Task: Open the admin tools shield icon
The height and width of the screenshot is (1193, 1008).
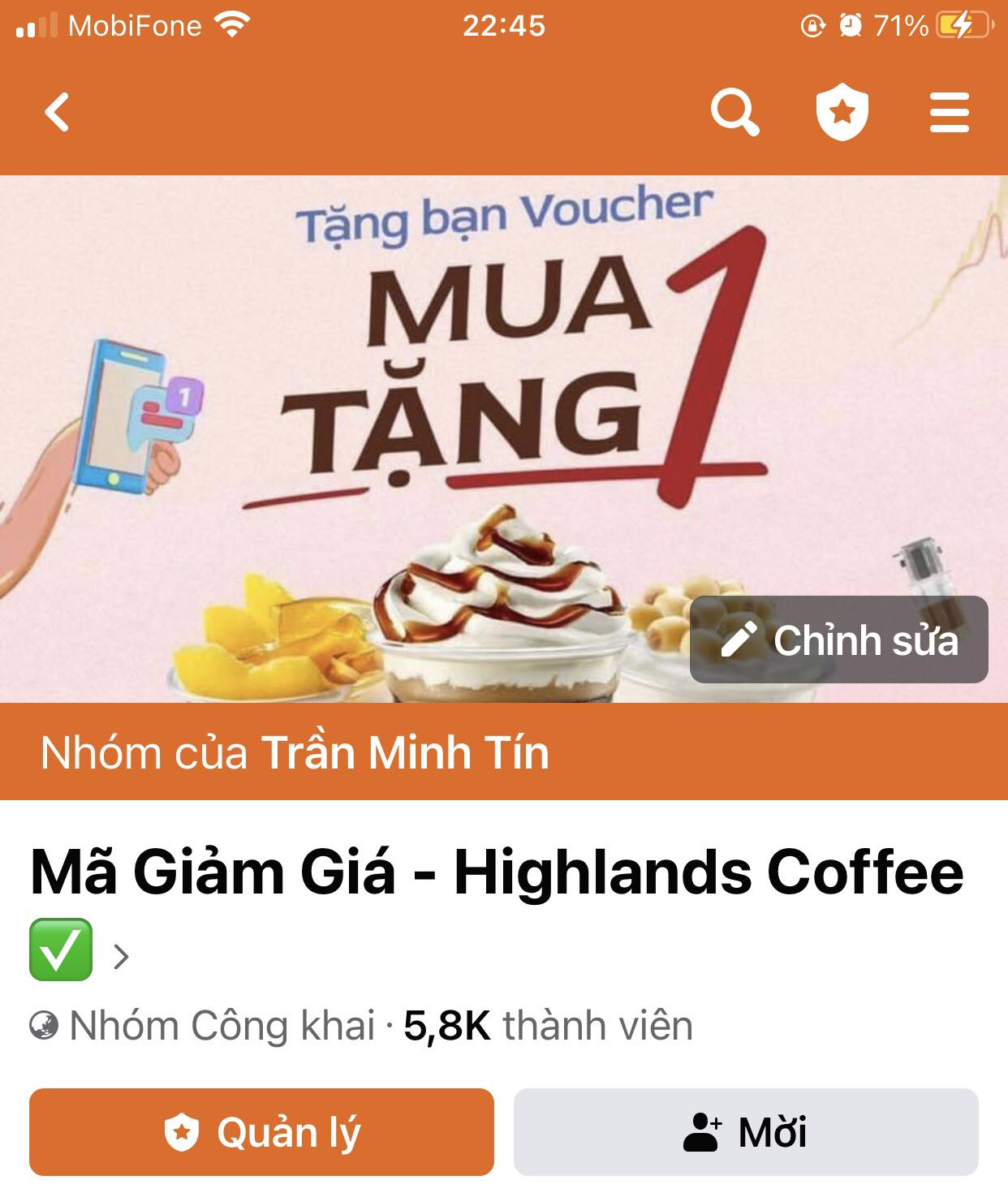Action: pyautogui.click(x=842, y=112)
